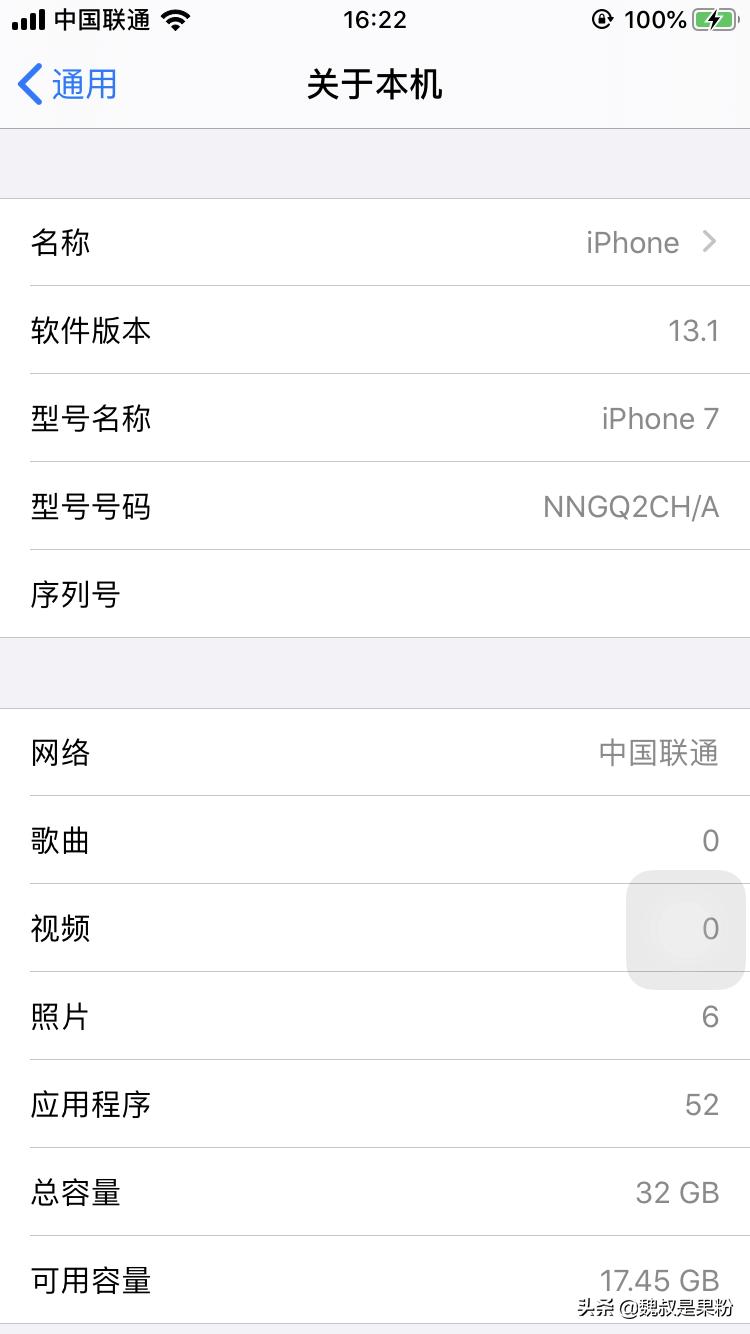
Task: Tap the 应用程序 row showing 52
Action: click(x=375, y=1104)
